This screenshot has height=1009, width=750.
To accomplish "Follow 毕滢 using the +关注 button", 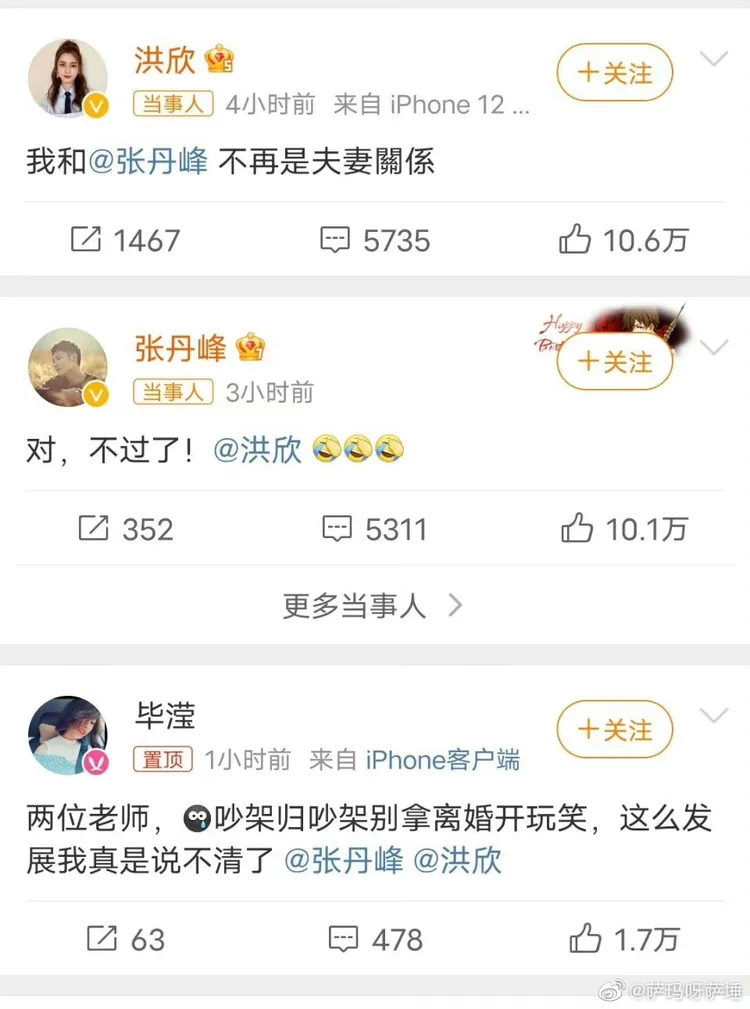I will (x=614, y=730).
